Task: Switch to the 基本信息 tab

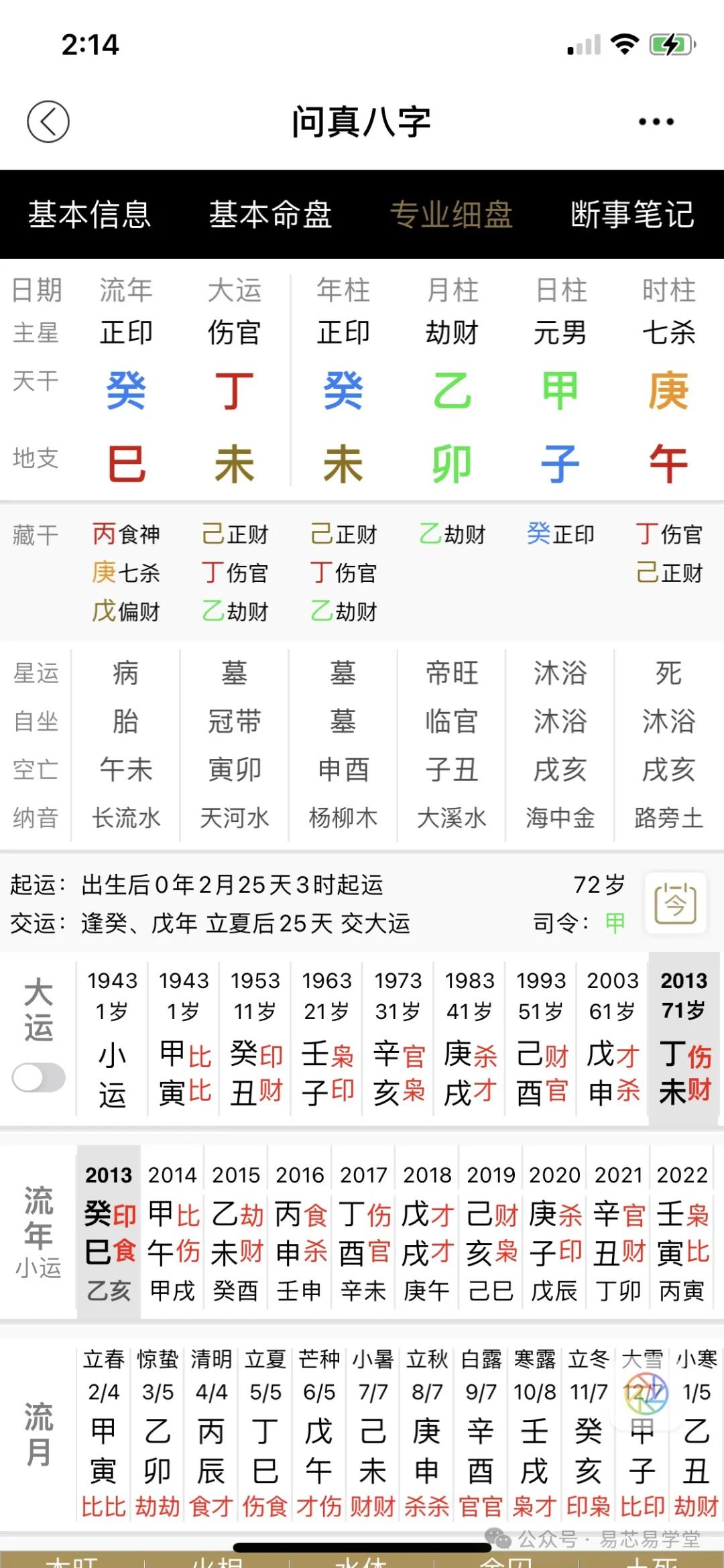Action: 90,215
